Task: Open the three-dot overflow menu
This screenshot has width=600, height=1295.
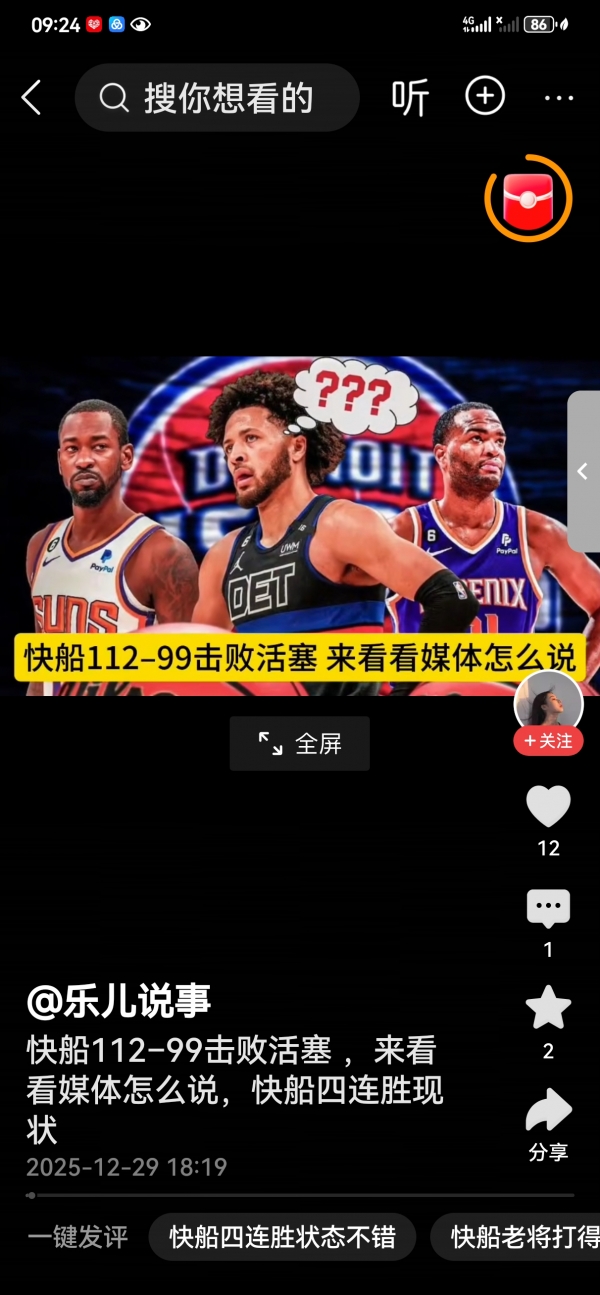Action: (558, 98)
